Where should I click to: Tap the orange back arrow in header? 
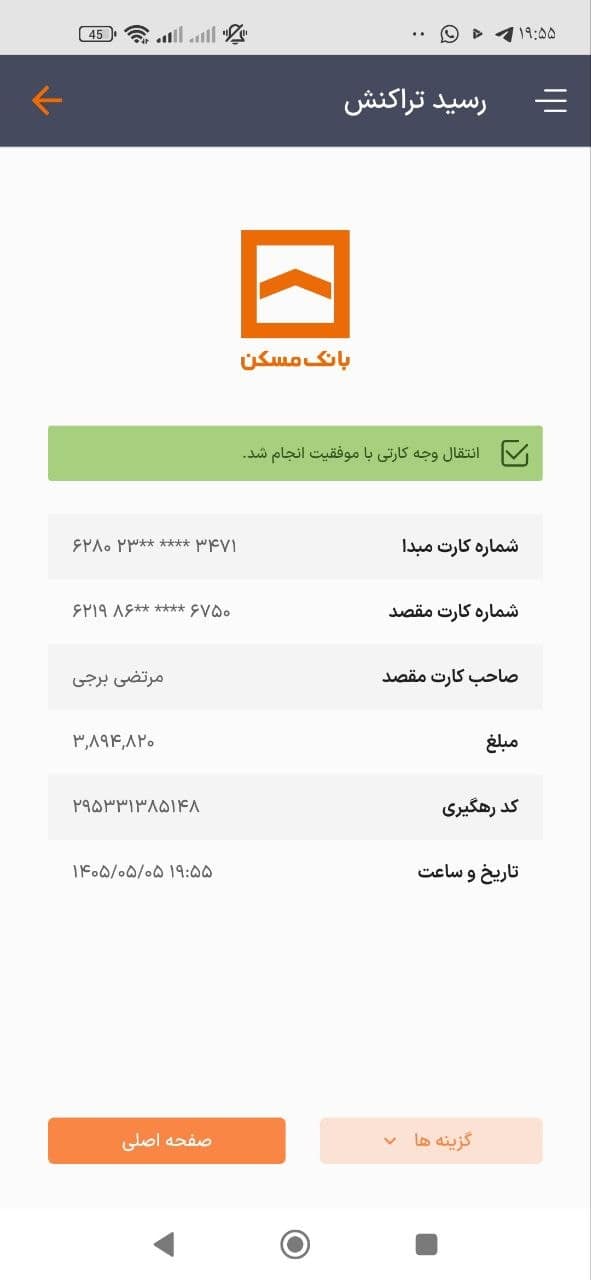(x=47, y=100)
